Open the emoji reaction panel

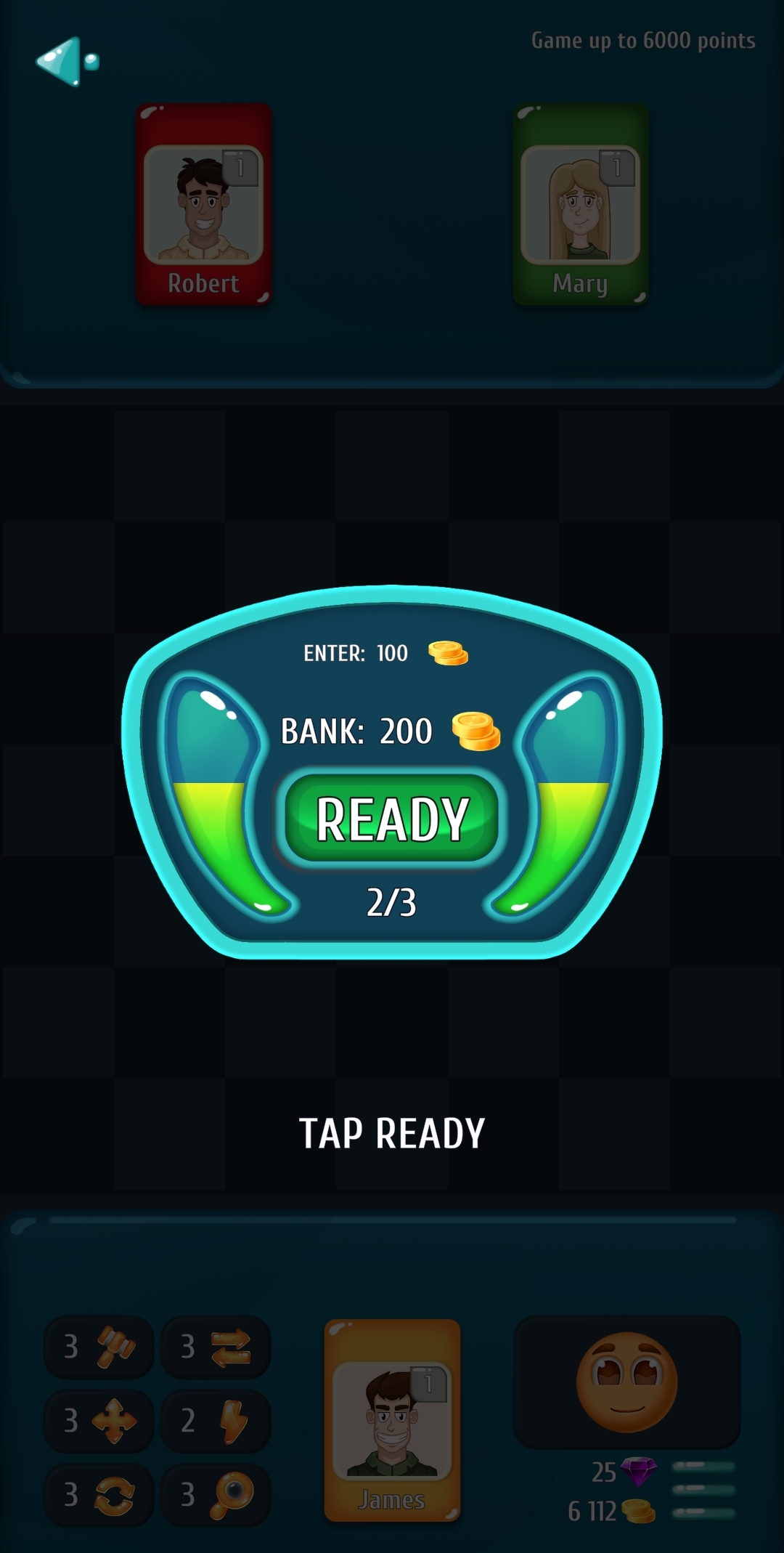click(x=627, y=1382)
